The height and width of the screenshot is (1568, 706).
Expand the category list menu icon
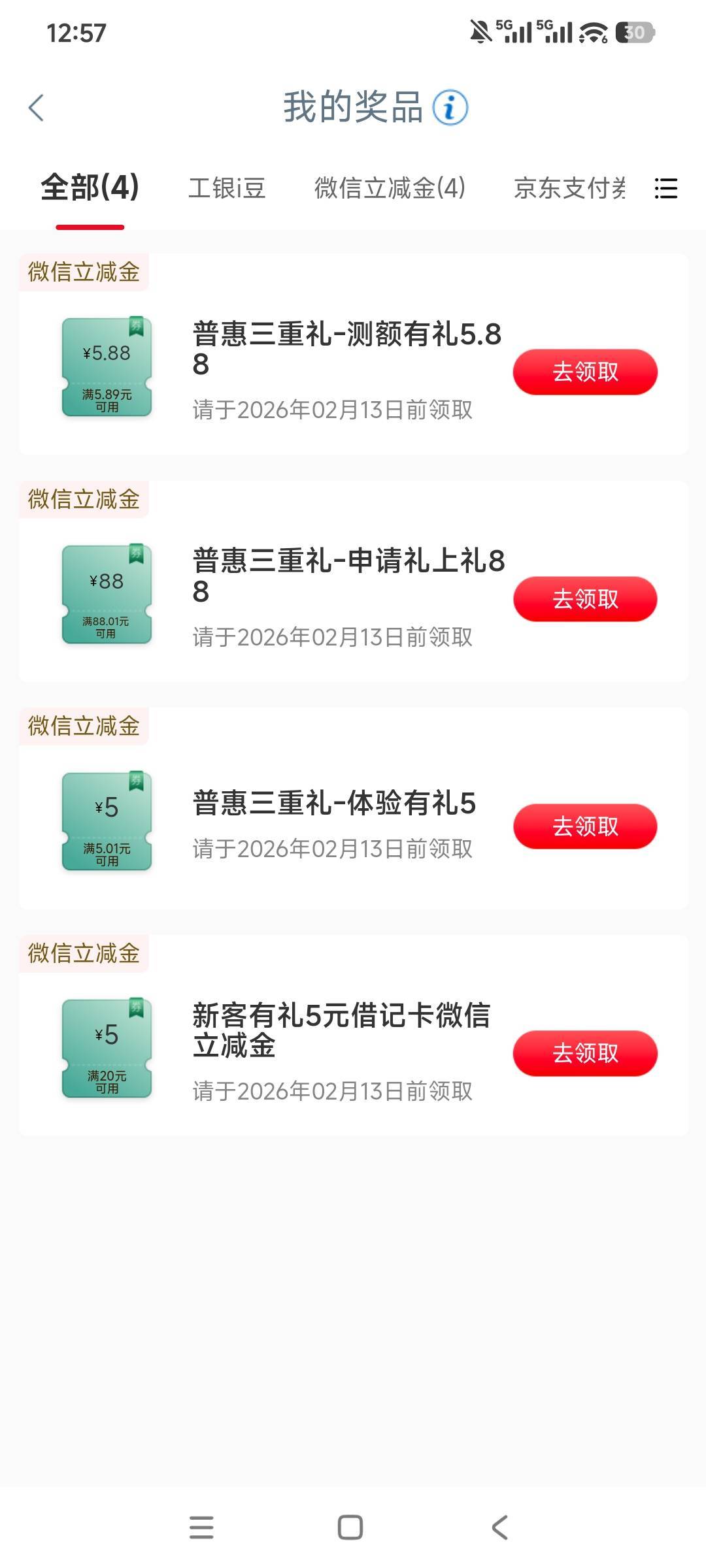(x=665, y=189)
